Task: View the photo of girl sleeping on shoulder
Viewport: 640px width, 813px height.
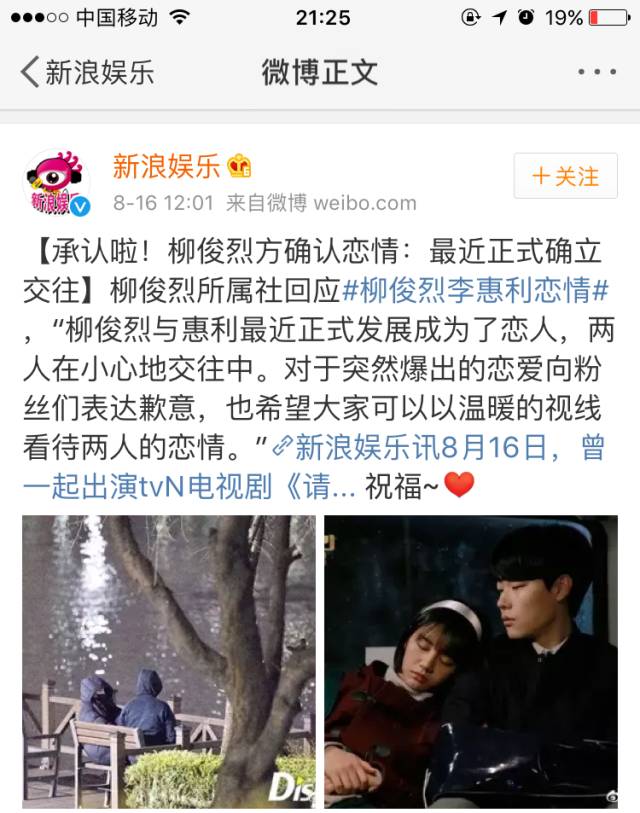Action: tap(471, 660)
